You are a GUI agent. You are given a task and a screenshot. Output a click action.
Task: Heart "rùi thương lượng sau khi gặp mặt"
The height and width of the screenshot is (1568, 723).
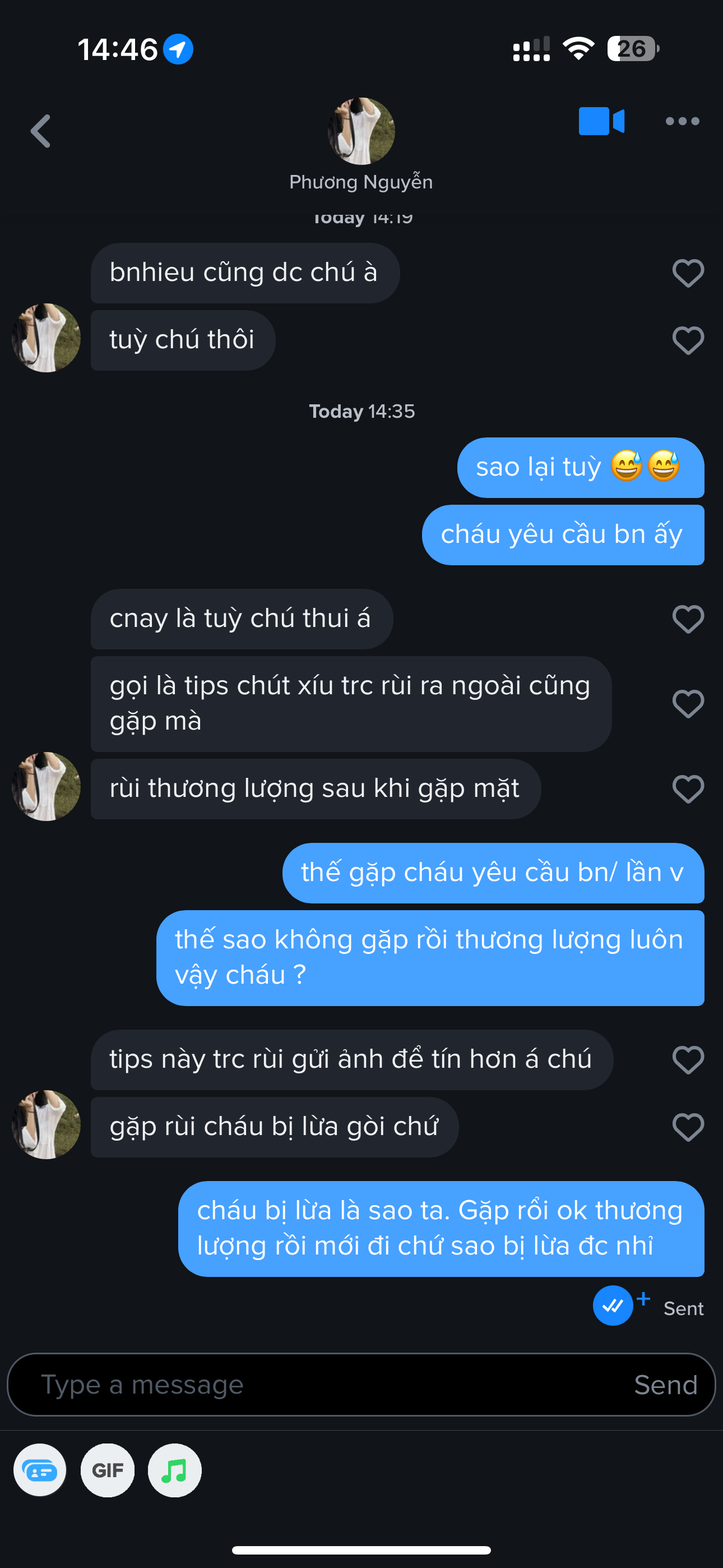point(688,789)
